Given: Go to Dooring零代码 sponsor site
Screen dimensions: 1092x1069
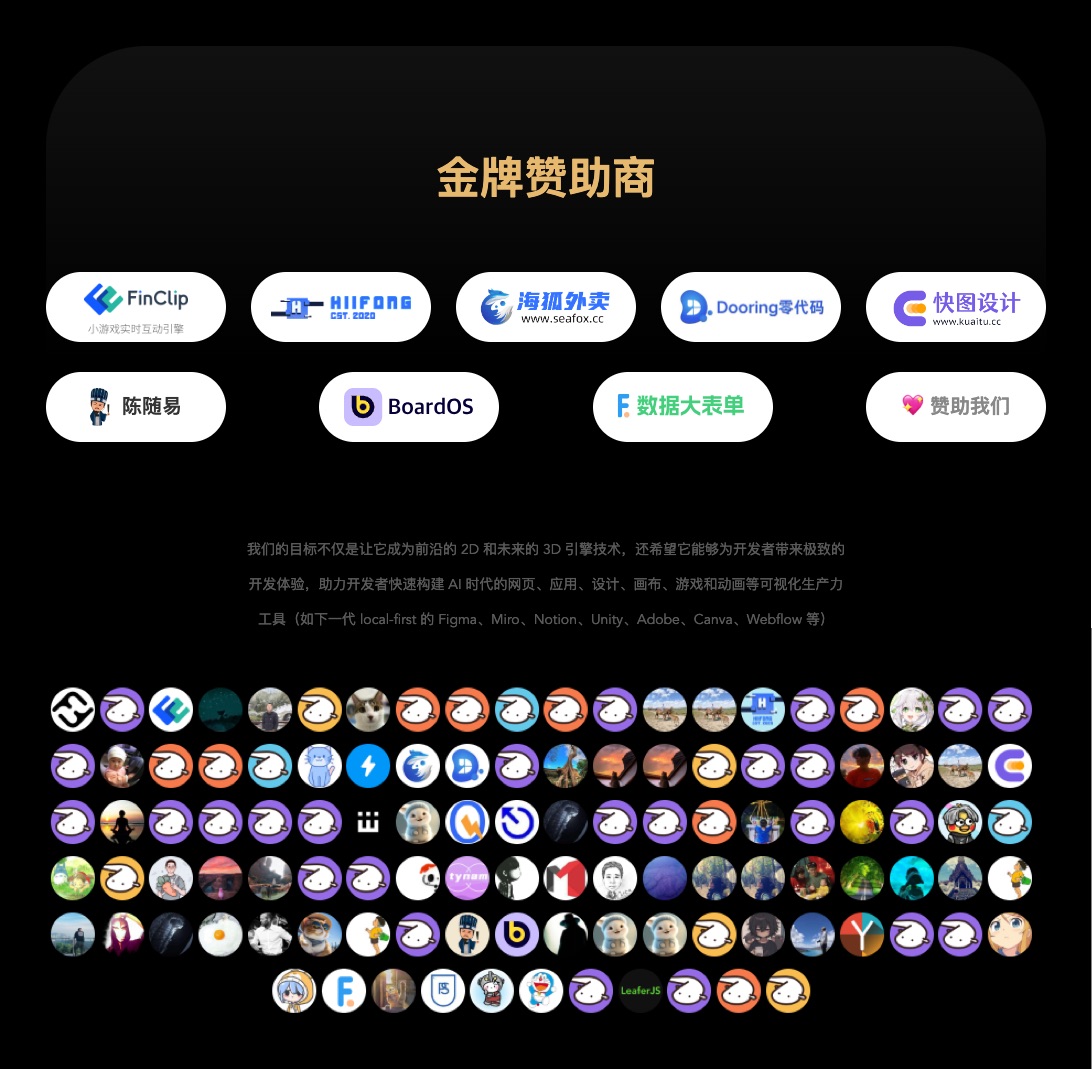Looking at the screenshot, I should (x=751, y=307).
